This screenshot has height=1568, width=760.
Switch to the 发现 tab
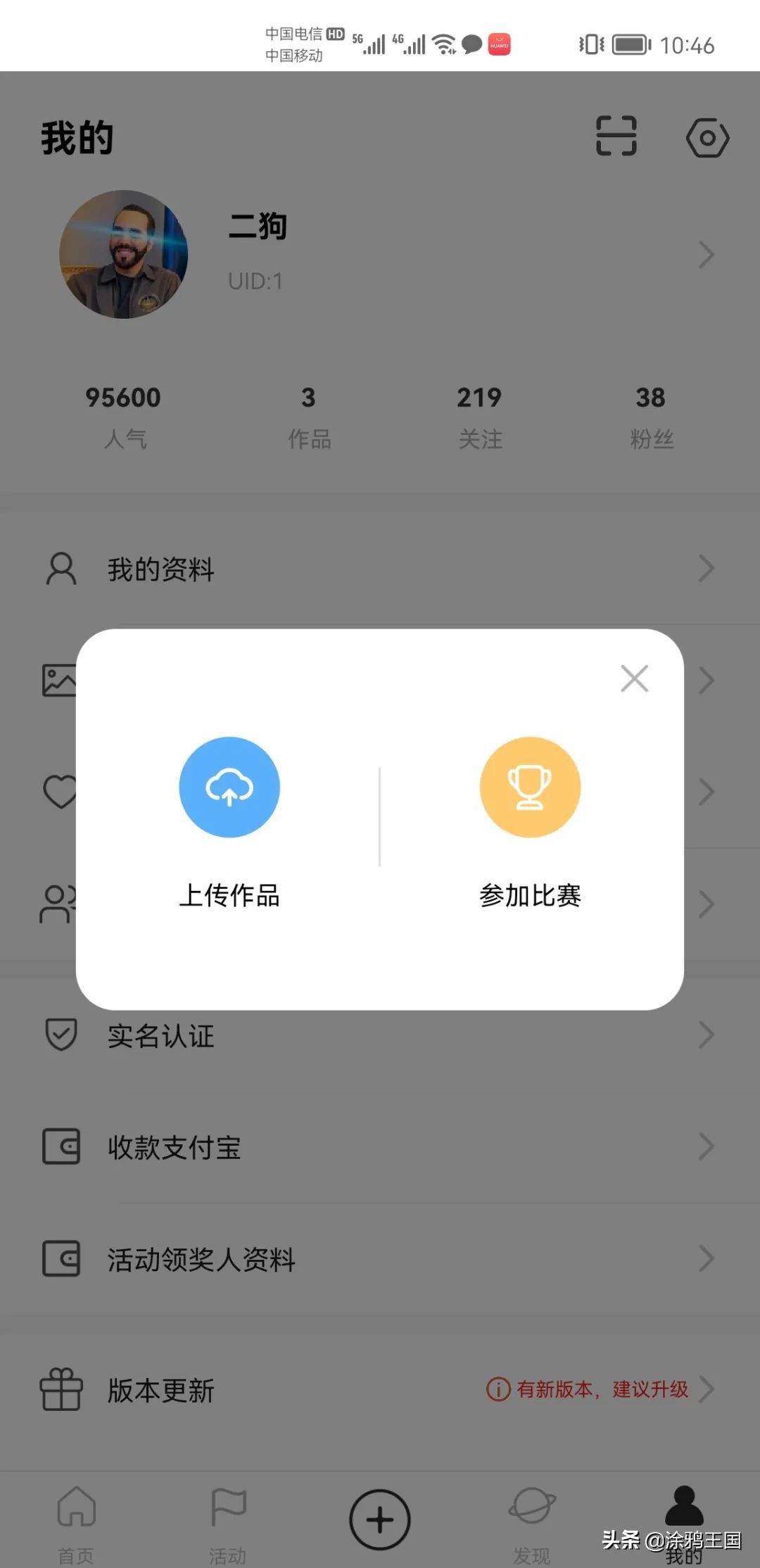click(x=532, y=1520)
